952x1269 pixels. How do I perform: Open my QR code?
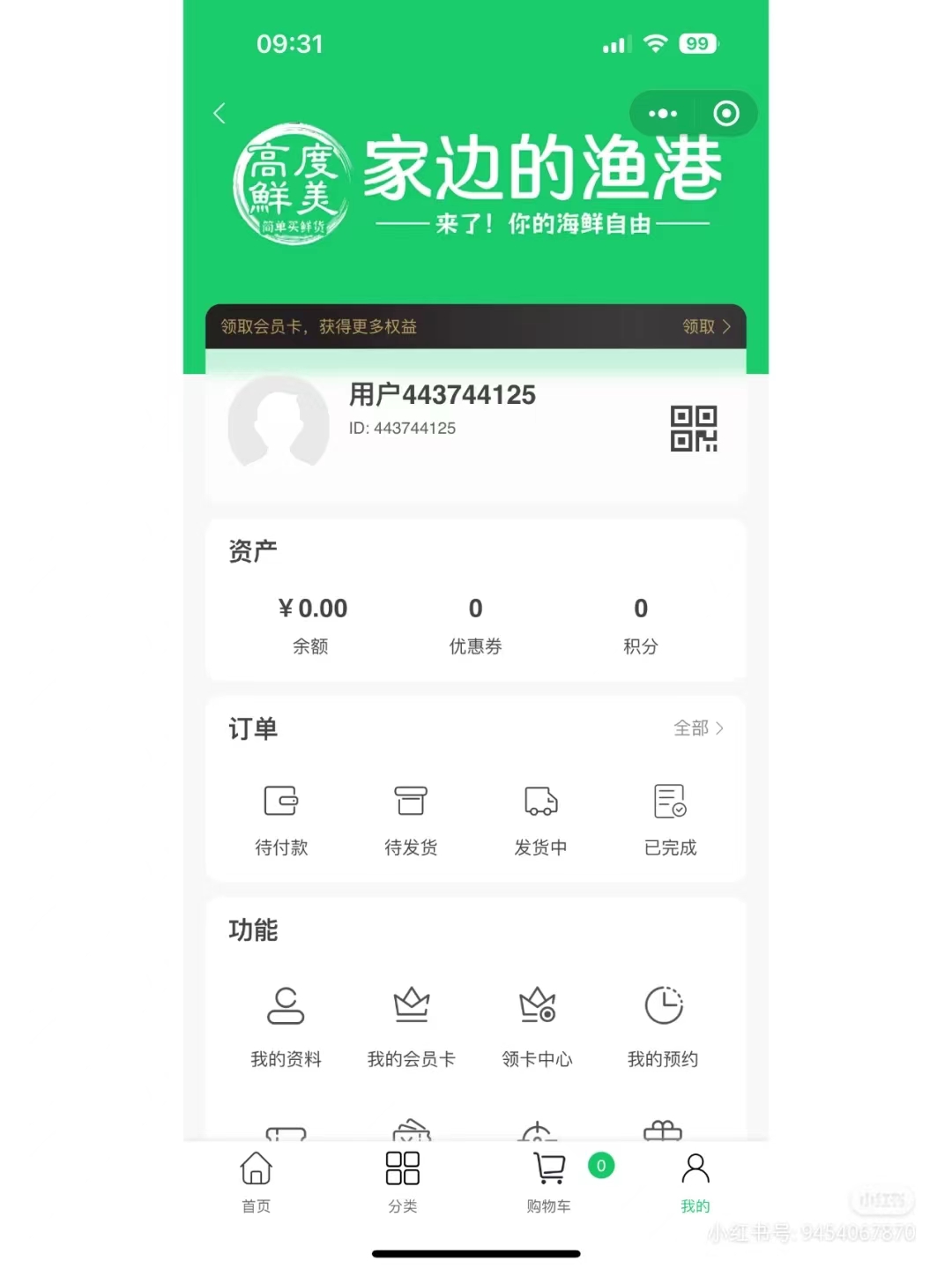(694, 429)
